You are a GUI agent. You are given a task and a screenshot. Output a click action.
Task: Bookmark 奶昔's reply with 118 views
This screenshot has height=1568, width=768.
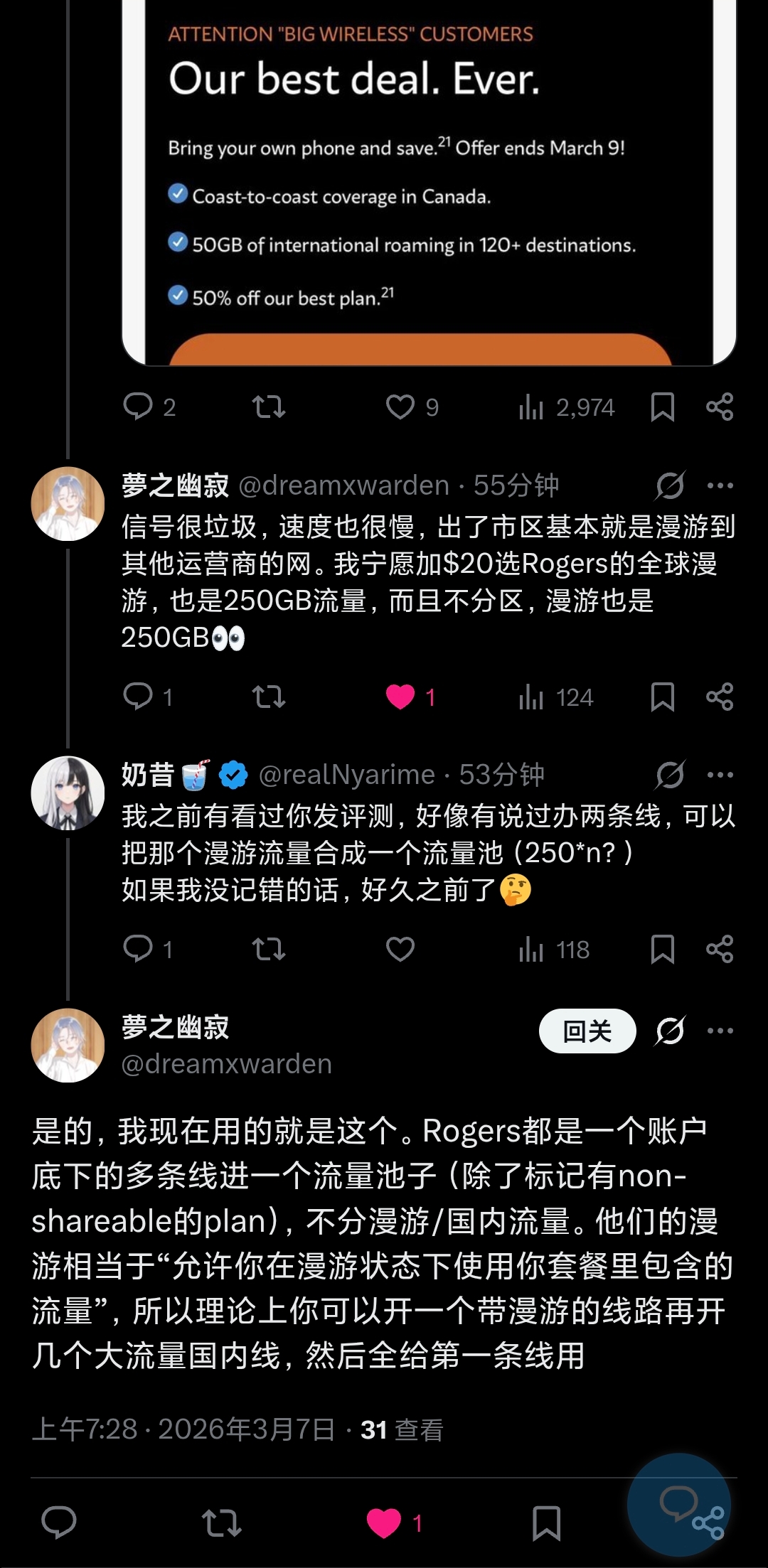coord(662,949)
